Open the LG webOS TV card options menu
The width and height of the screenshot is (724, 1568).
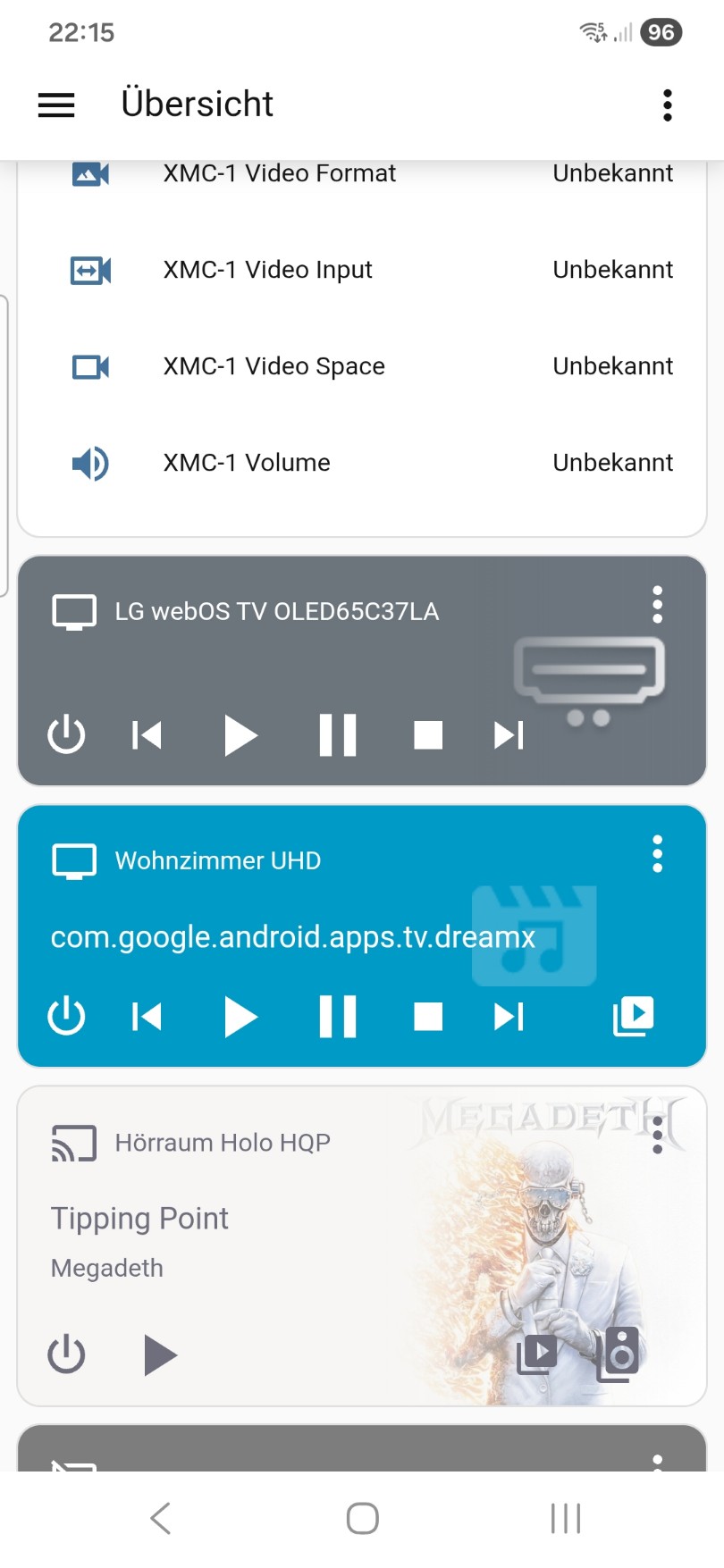click(x=657, y=605)
